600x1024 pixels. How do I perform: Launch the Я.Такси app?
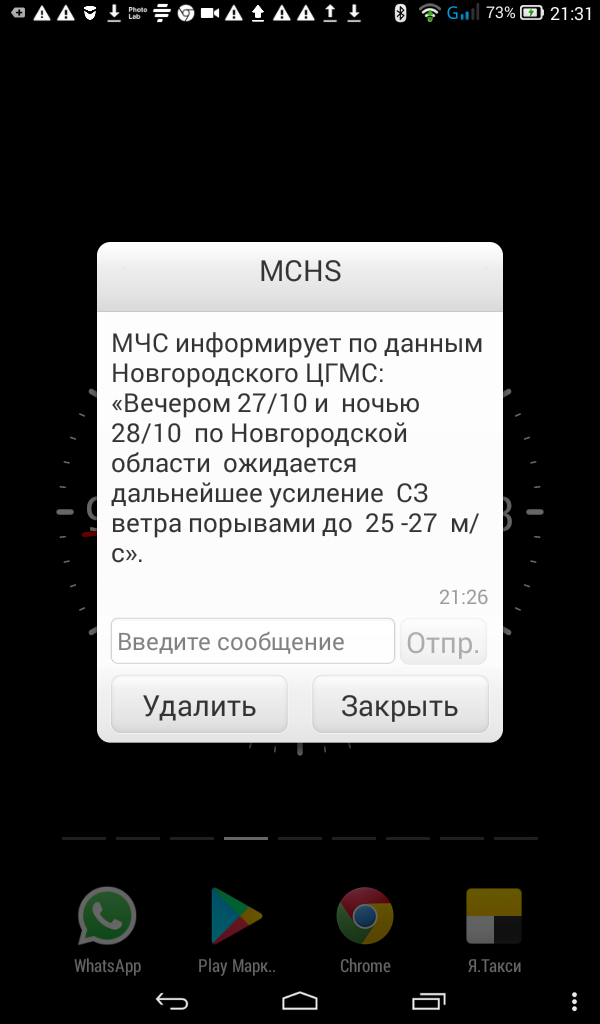click(x=494, y=917)
